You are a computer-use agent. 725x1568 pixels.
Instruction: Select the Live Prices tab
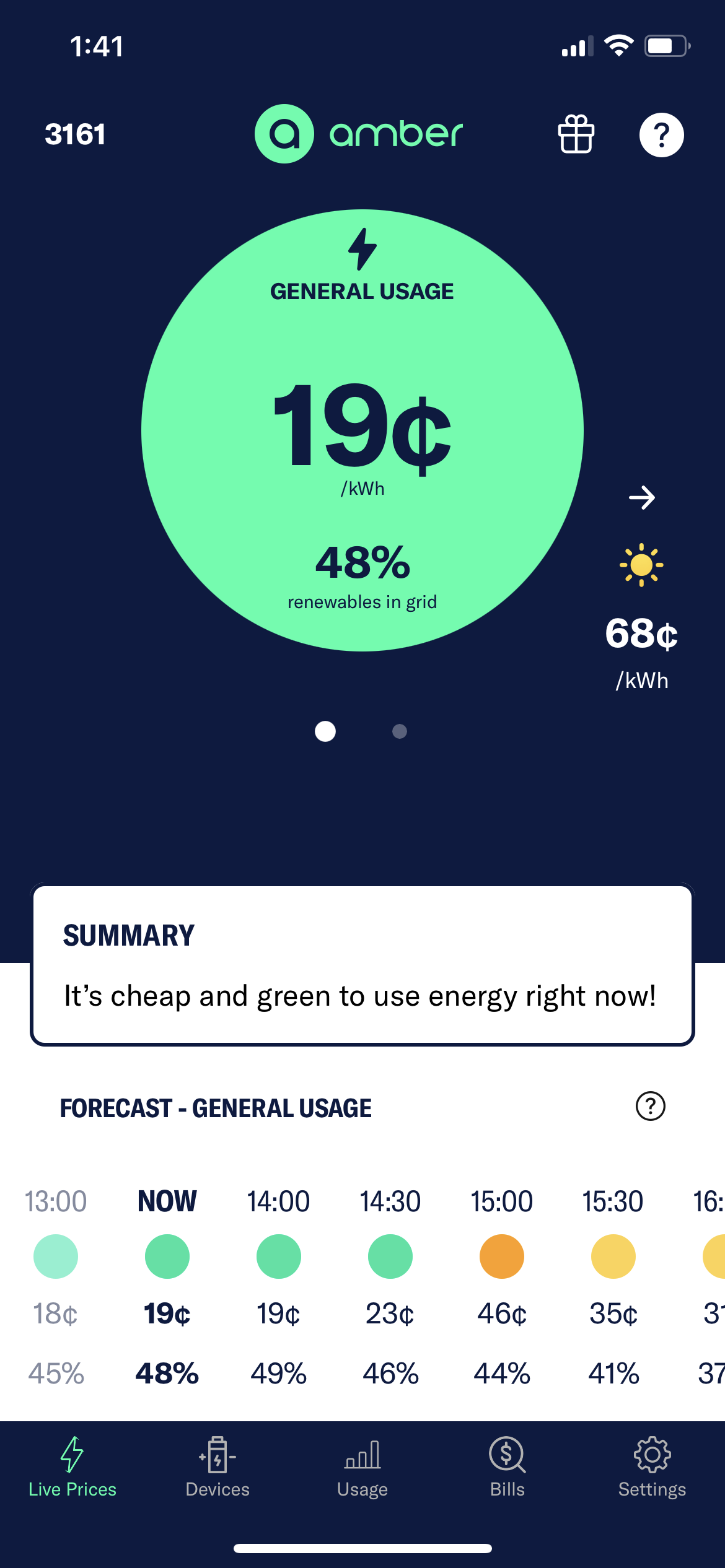click(72, 1468)
